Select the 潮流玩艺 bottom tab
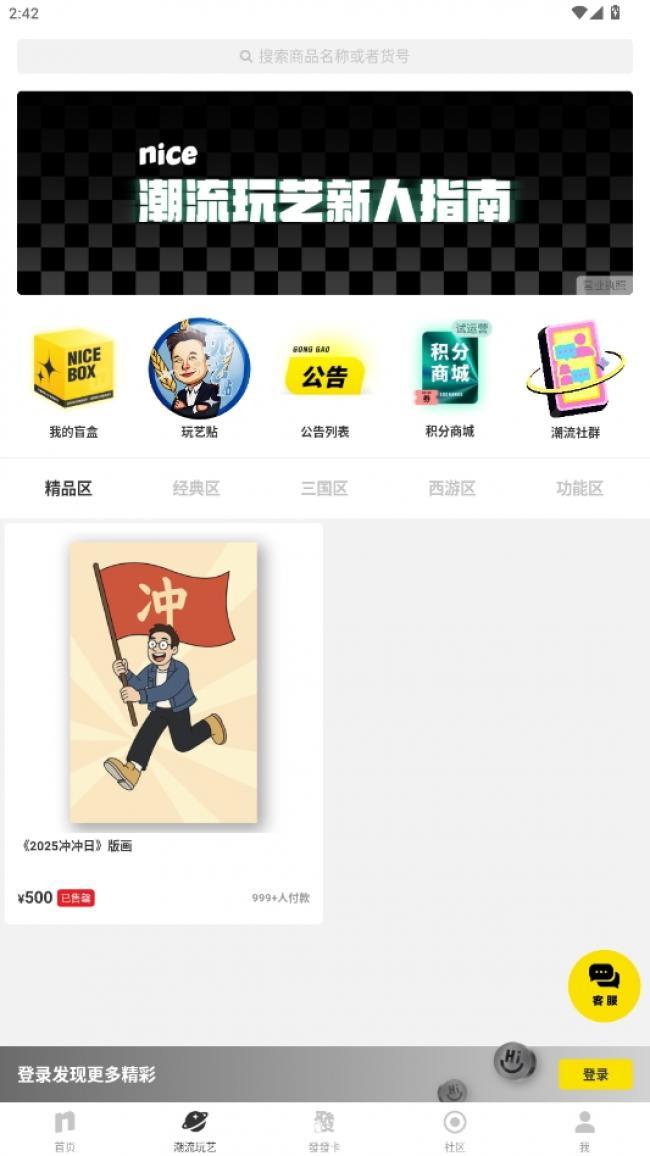This screenshot has width=650, height=1156. click(195, 1130)
